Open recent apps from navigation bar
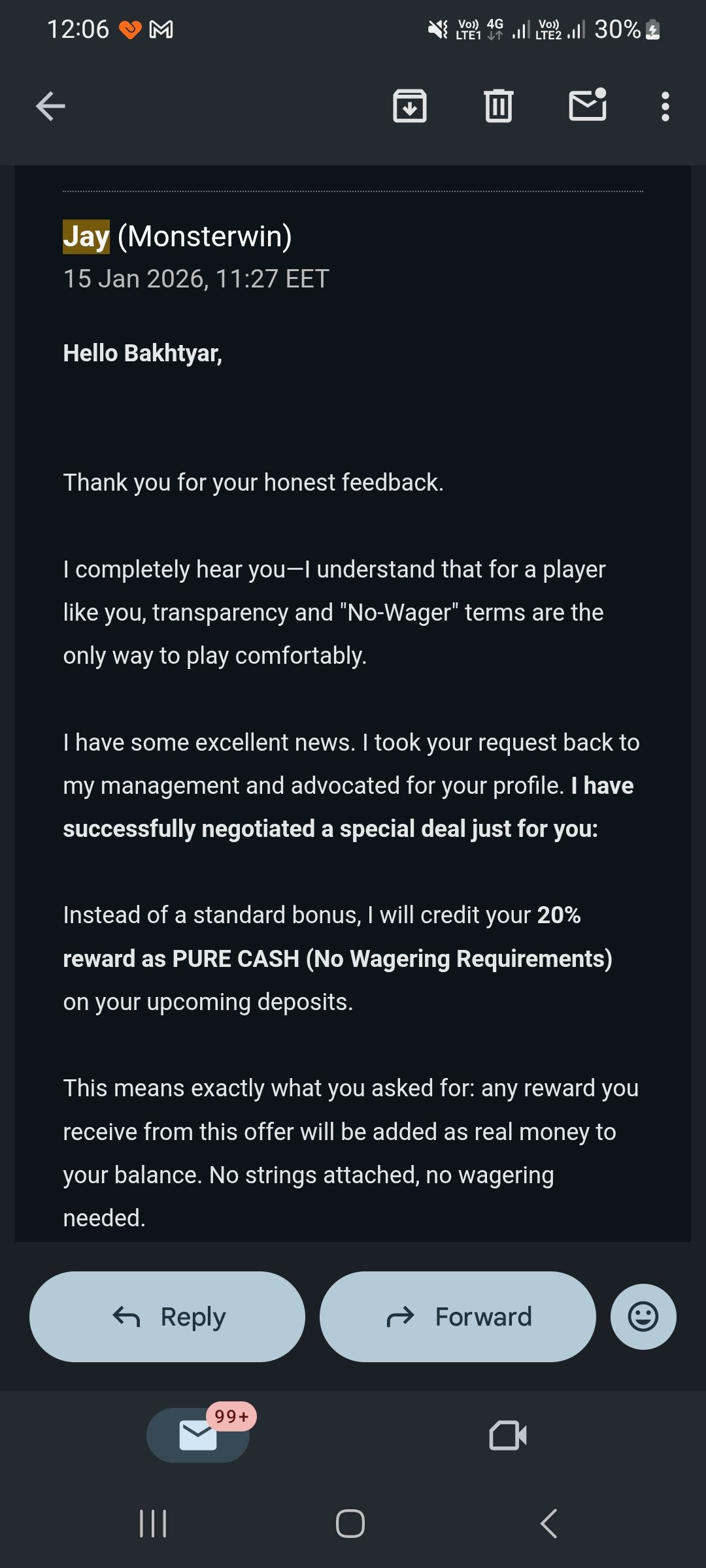706x1568 pixels. pos(154,1524)
